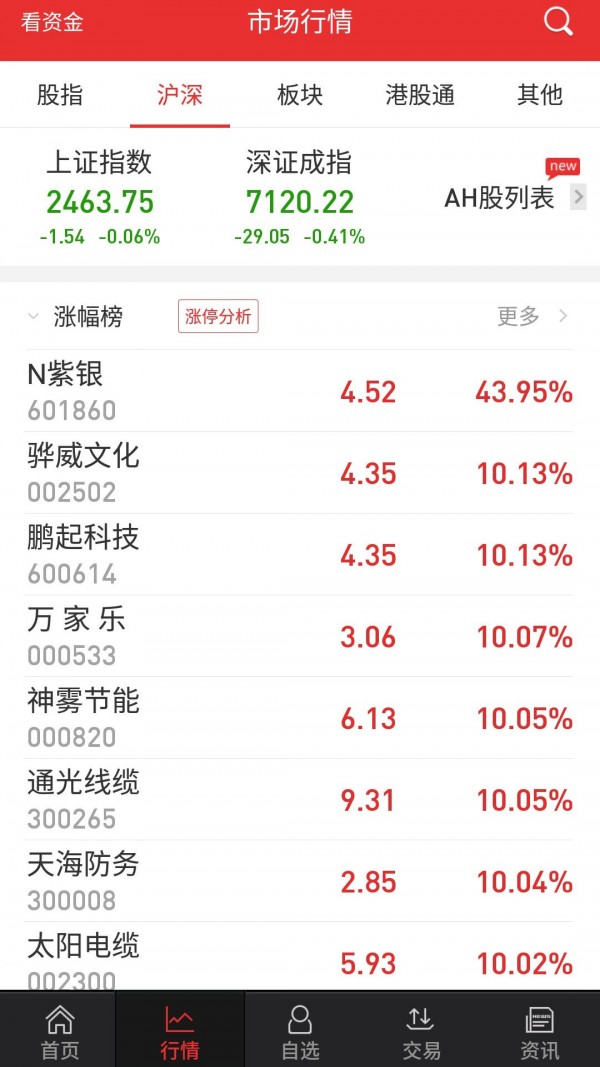Open stock 万家乐 000533
This screenshot has height=1067, width=600.
[300, 636]
